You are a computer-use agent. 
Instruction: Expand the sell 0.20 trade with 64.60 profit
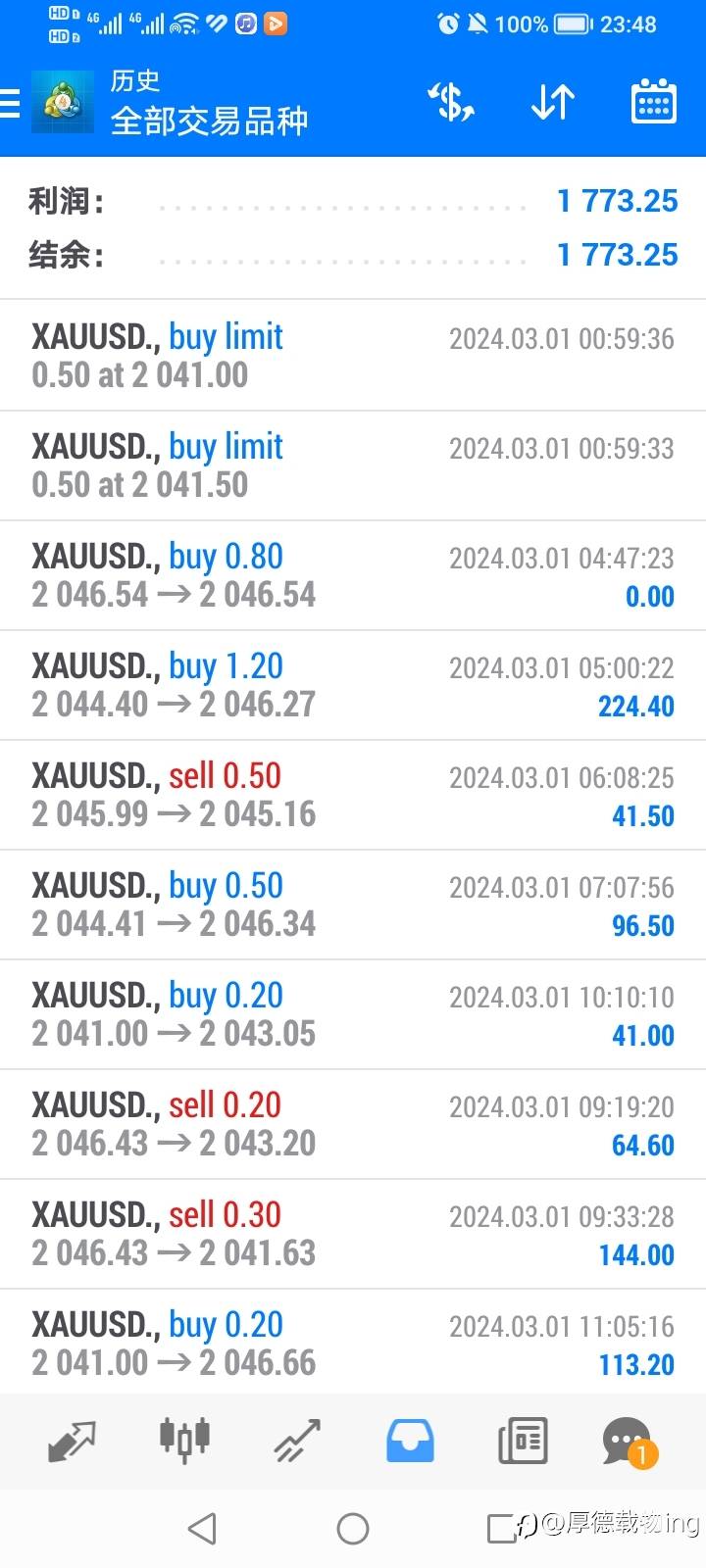point(353,1124)
